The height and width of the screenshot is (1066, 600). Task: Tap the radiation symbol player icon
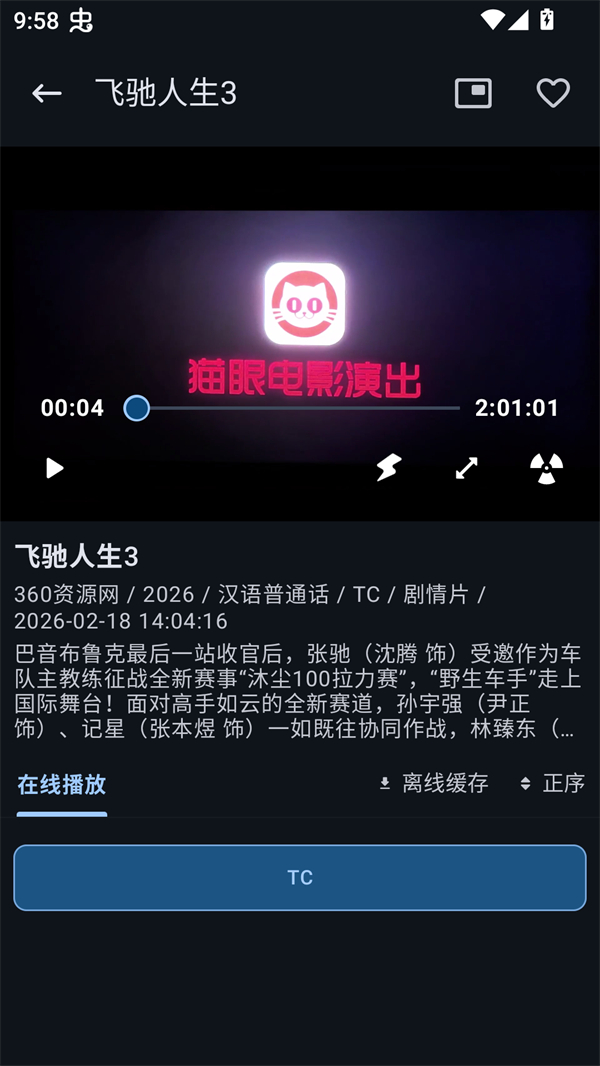[546, 467]
